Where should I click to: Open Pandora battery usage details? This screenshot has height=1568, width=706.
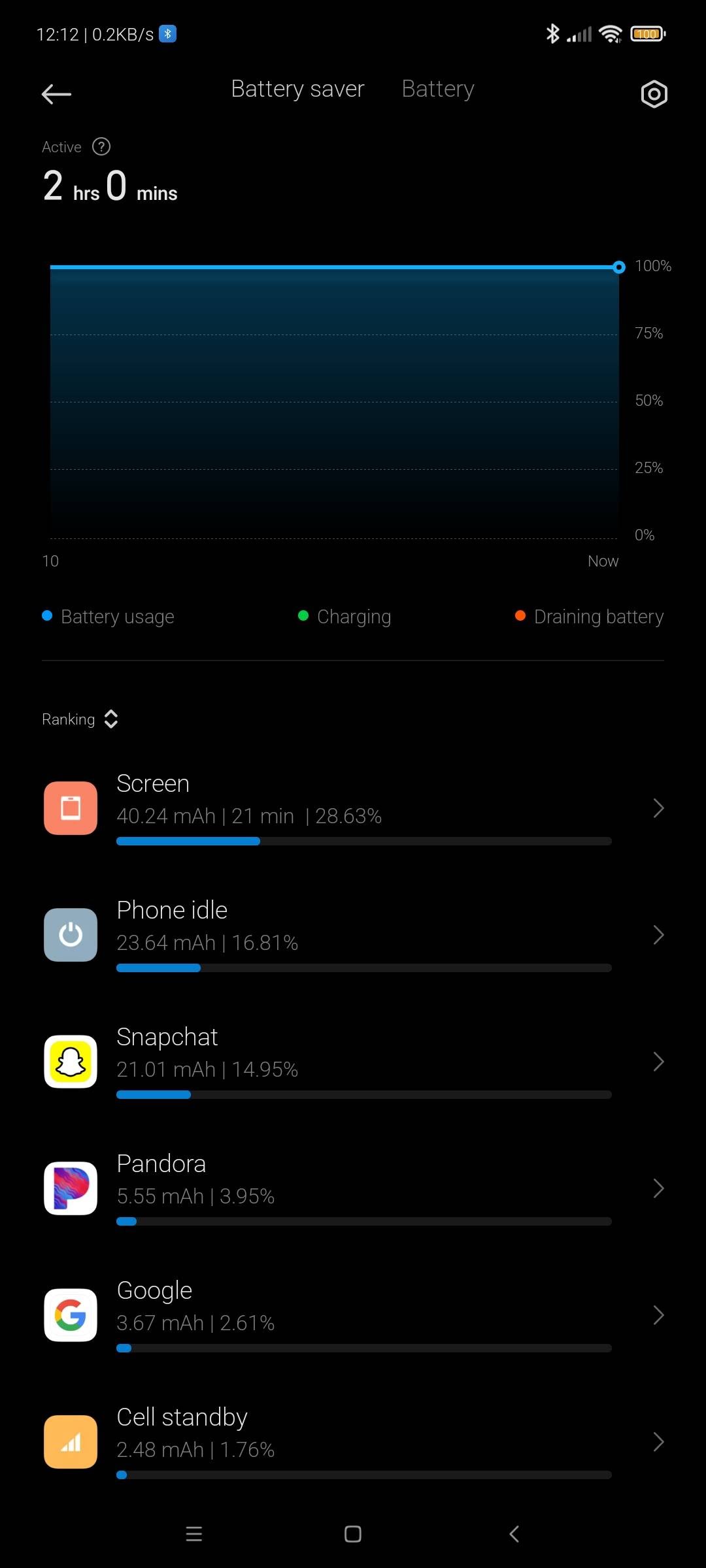pyautogui.click(x=353, y=1188)
